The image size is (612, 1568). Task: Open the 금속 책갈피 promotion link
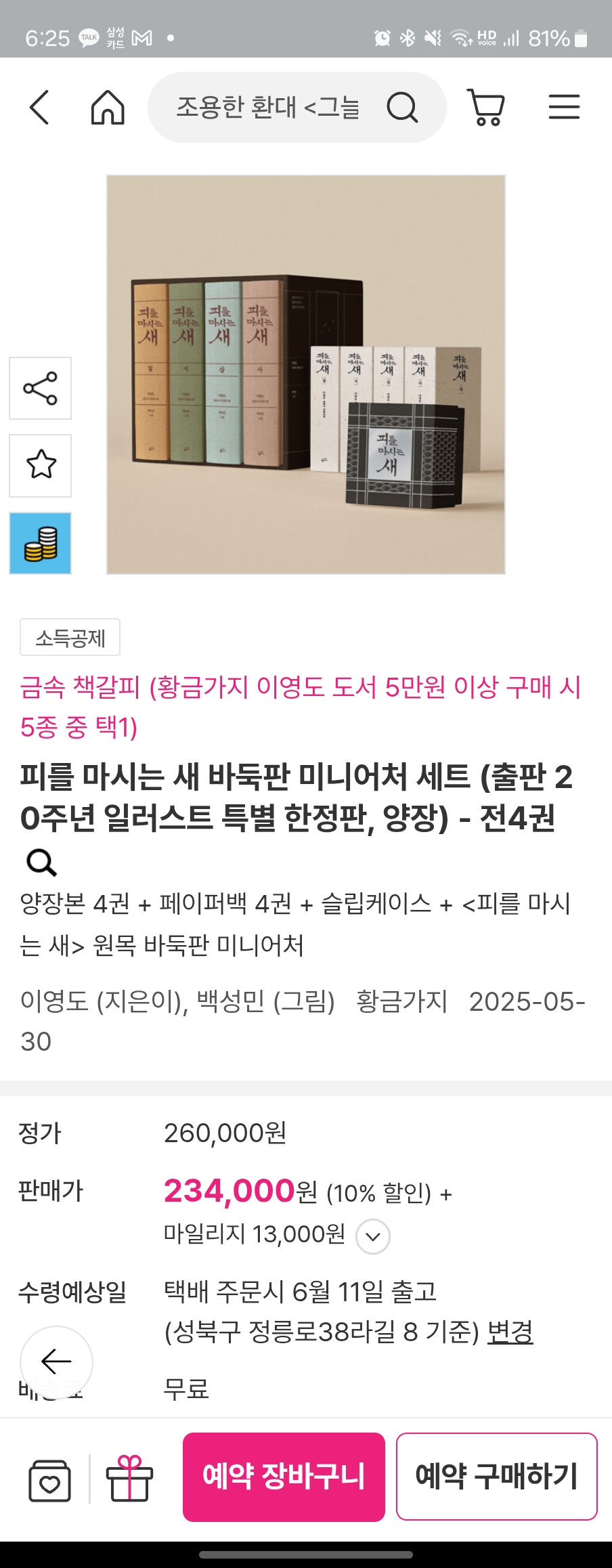[300, 707]
